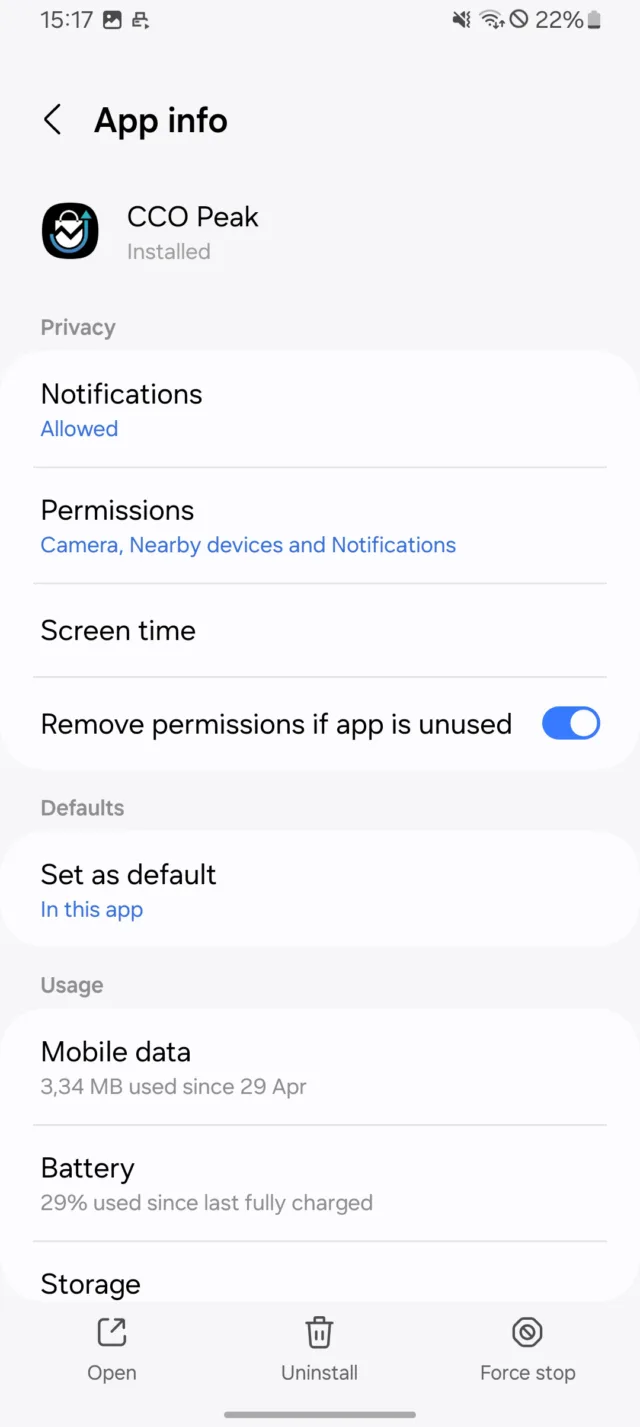Turn off Remove permissions if app is unused
This screenshot has width=640, height=1427.
click(571, 723)
